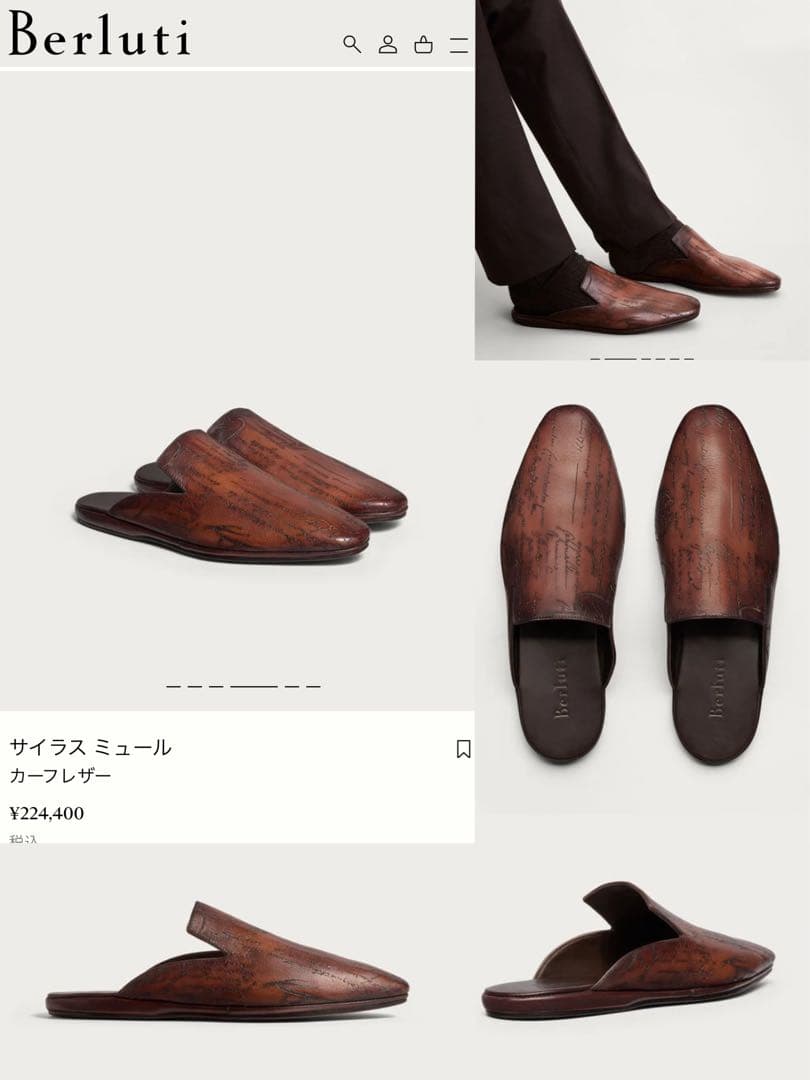Open the account profile icon
Screen dimensions: 810x1080
pyautogui.click(x=386, y=43)
